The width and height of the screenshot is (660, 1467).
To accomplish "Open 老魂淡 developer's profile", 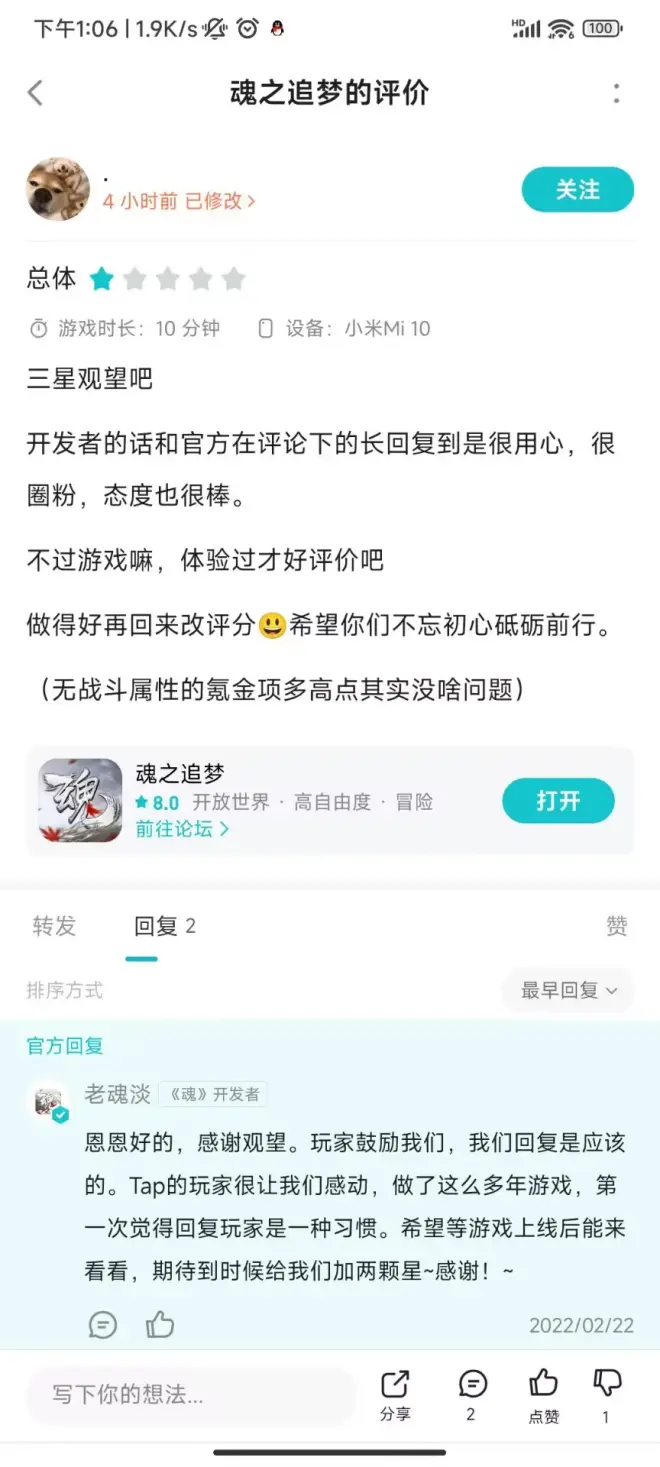I will tap(116, 1095).
